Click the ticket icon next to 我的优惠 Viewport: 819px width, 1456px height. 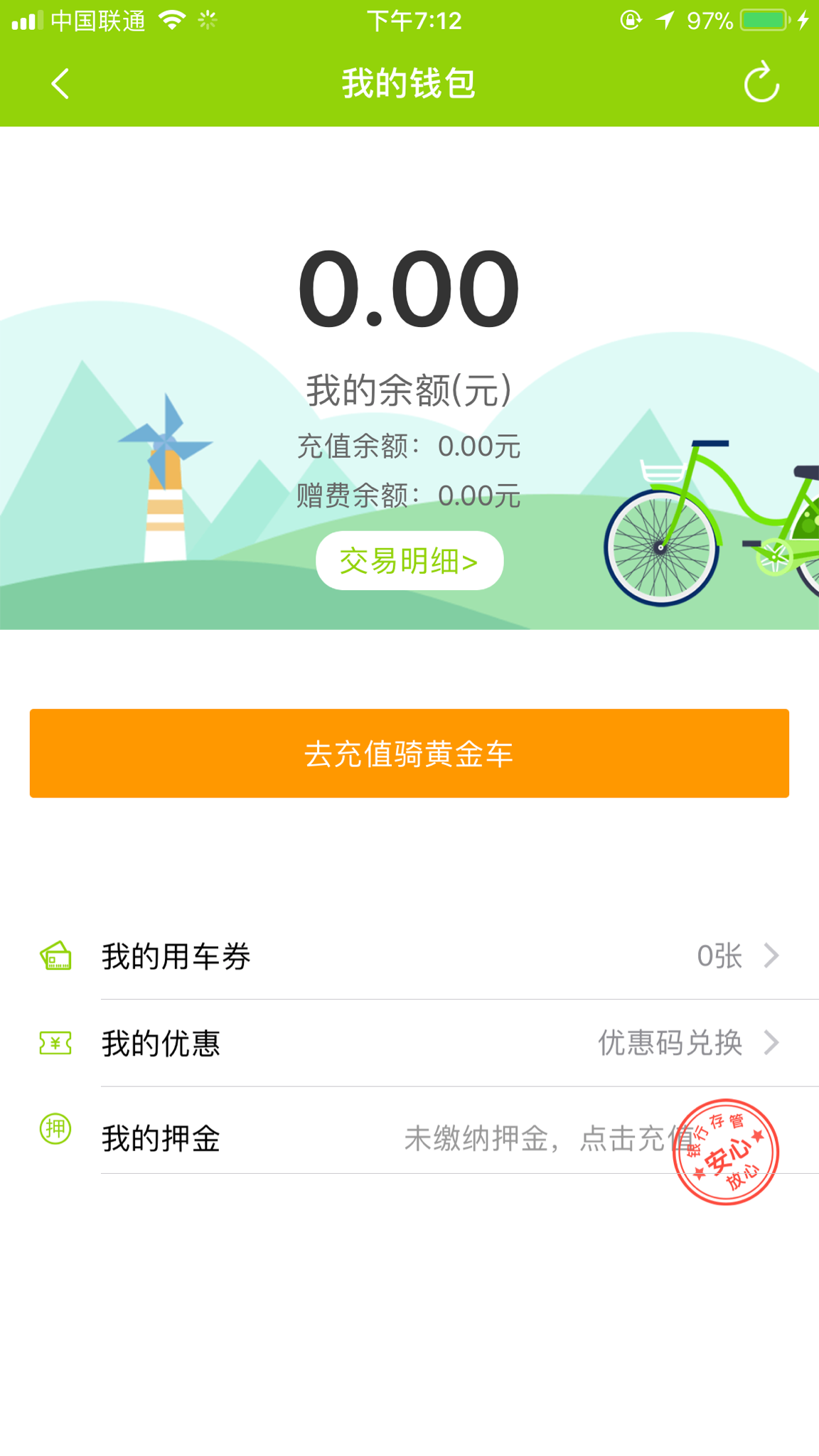[56, 1043]
